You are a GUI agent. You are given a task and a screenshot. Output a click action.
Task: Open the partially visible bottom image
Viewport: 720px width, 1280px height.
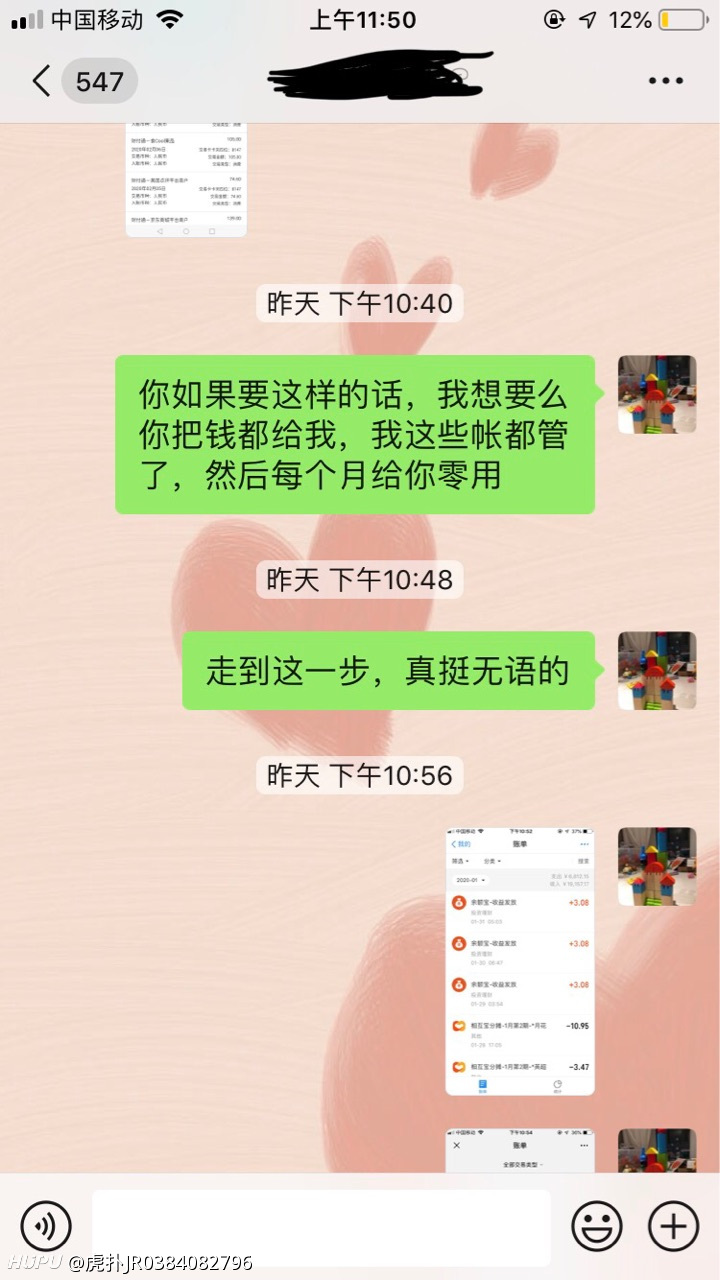tap(520, 1150)
